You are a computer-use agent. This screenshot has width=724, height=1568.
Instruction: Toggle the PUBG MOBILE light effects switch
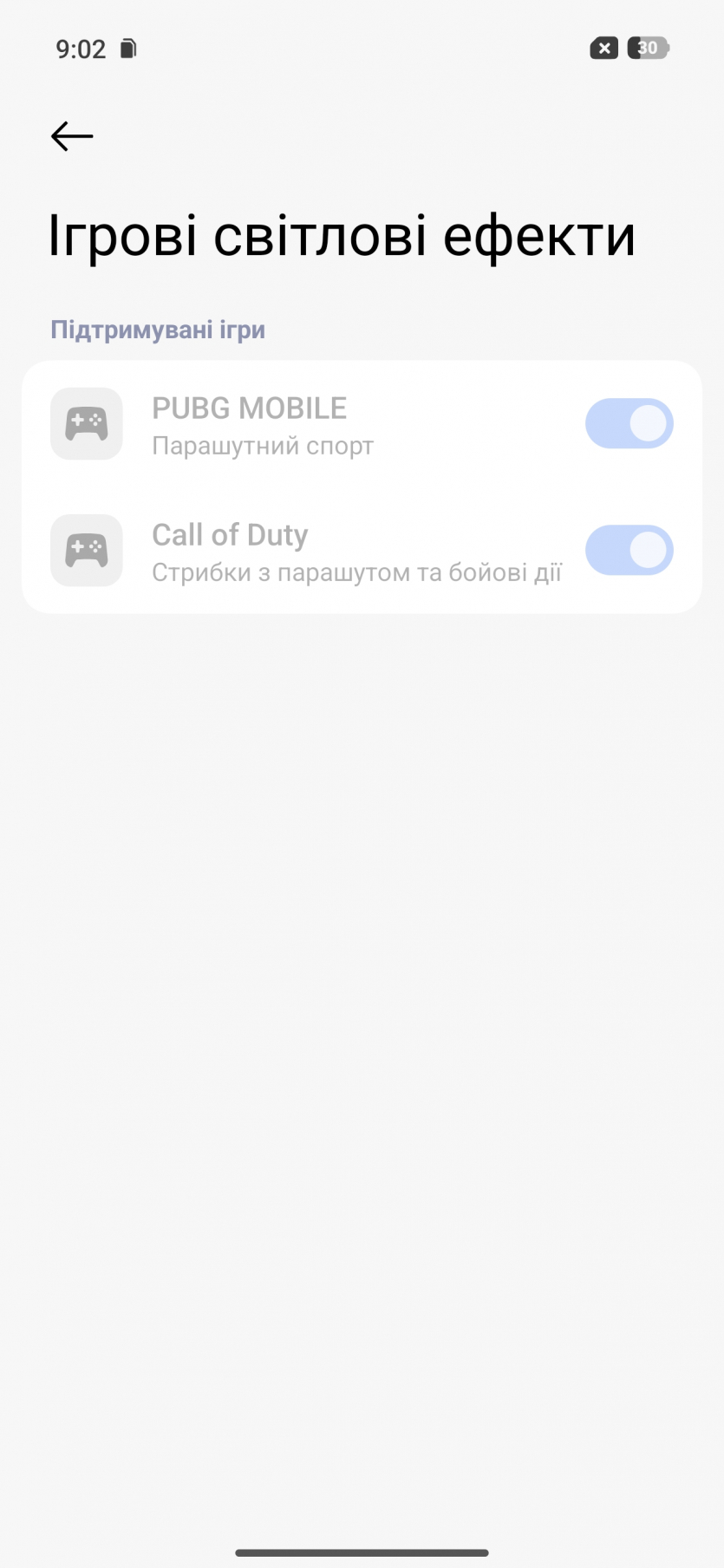(629, 423)
